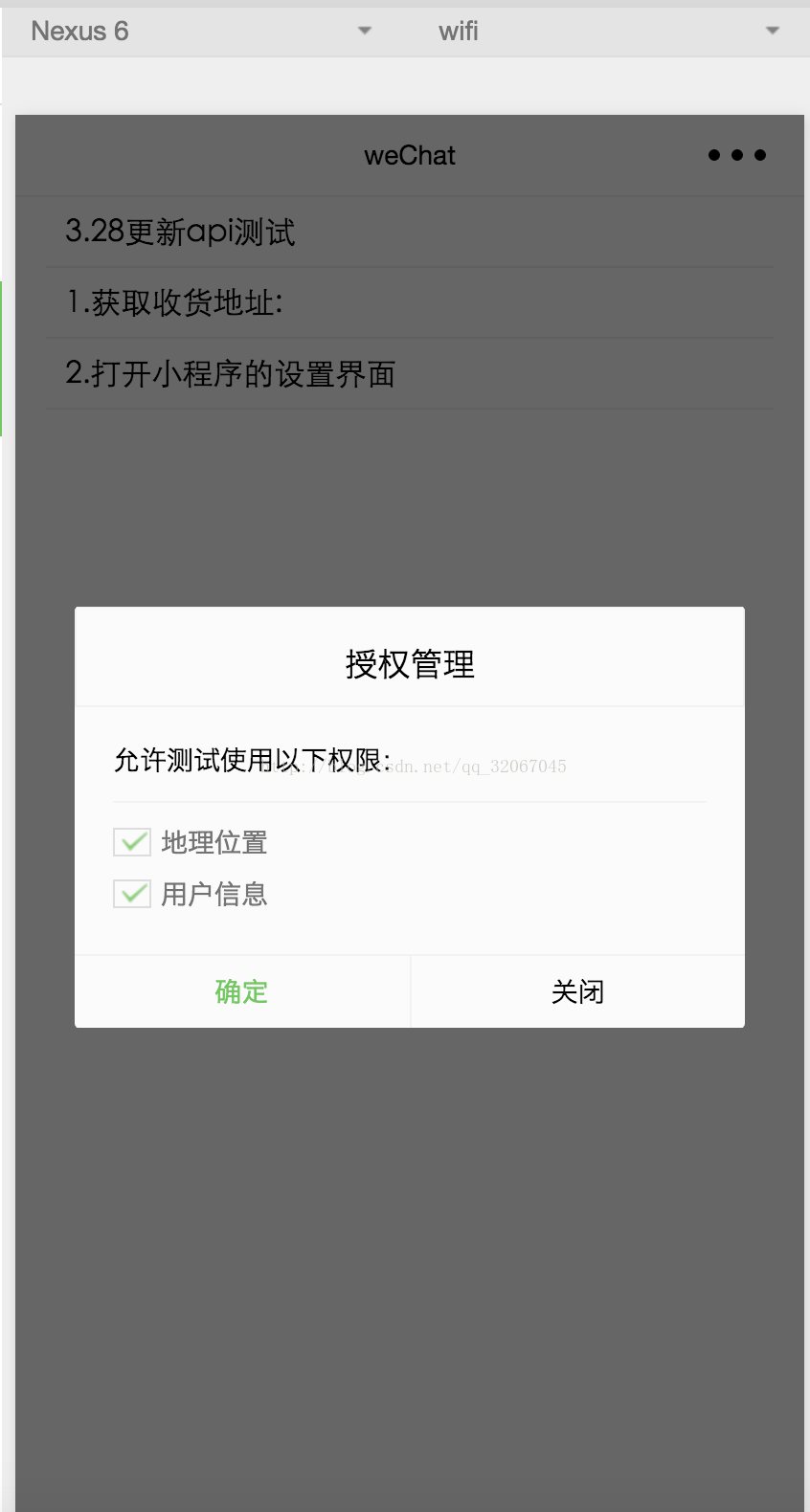Click 关闭 to dismiss the dialog
The width and height of the screenshot is (810, 1512).
tap(576, 991)
